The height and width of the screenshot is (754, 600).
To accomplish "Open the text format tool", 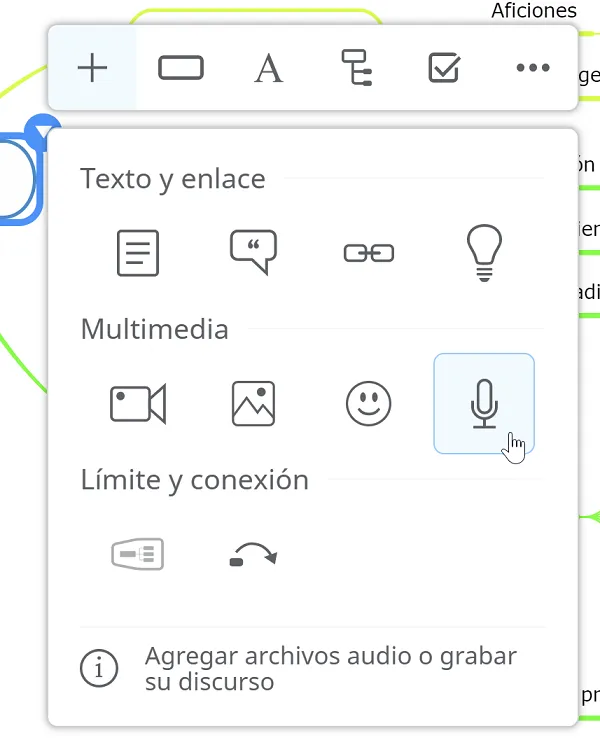I will 268,69.
